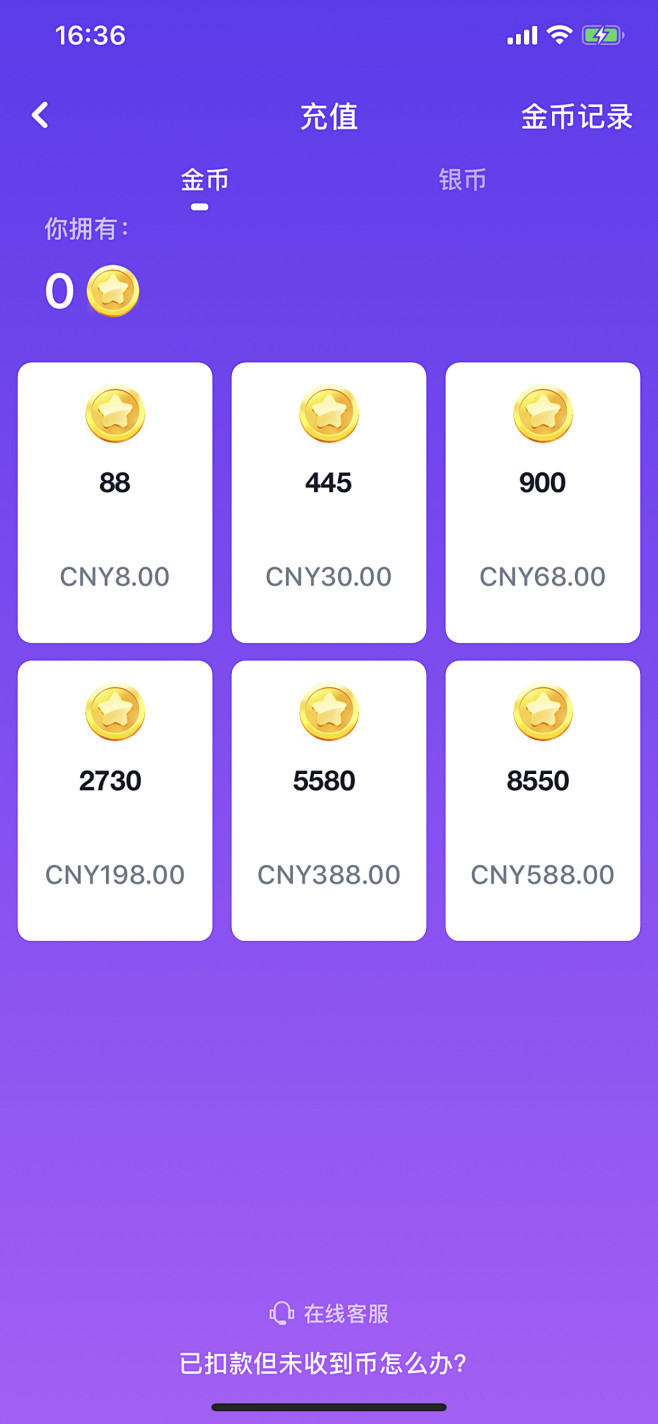Viewport: 658px width, 1424px height.
Task: Open 已扣款但未收到币怎么办 help
Action: point(324,1363)
